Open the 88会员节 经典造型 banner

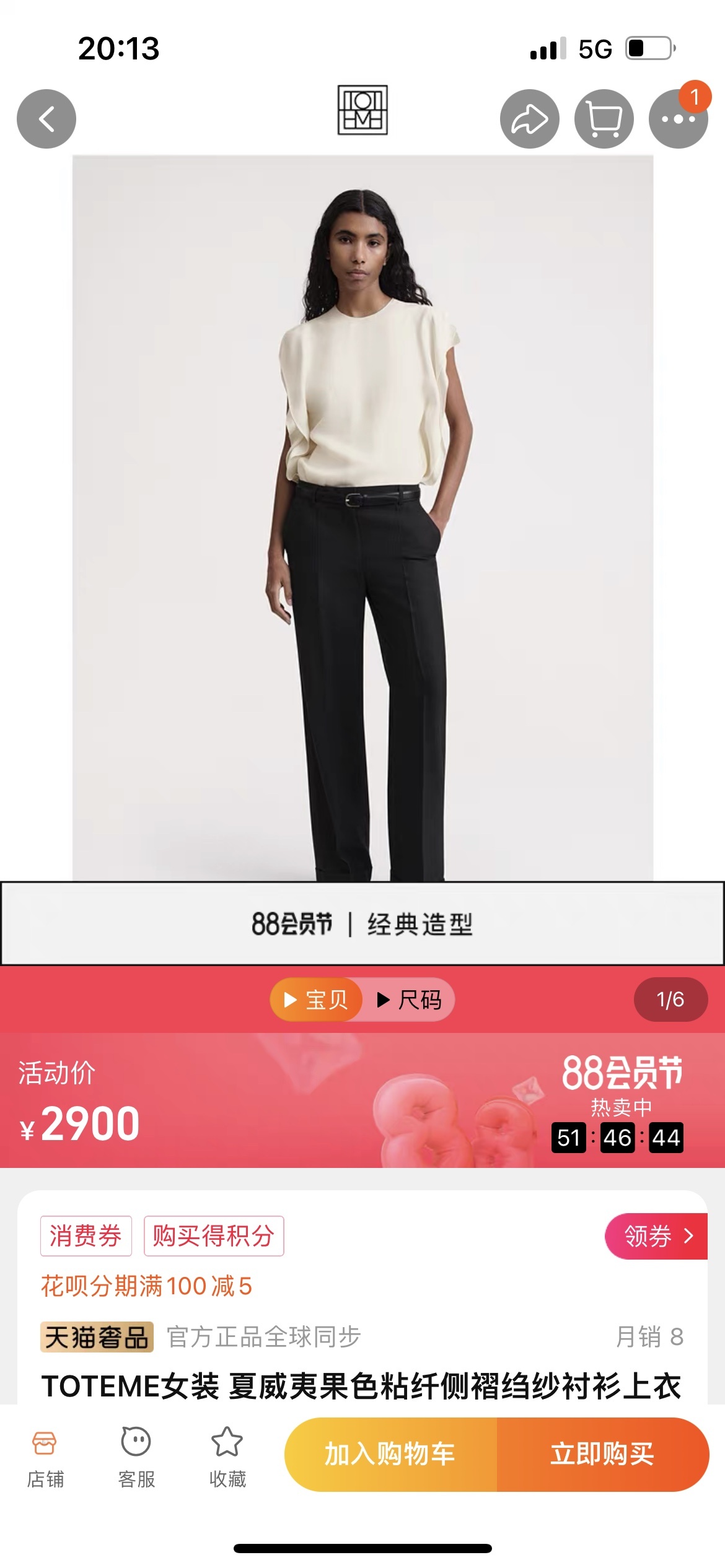pos(362,924)
